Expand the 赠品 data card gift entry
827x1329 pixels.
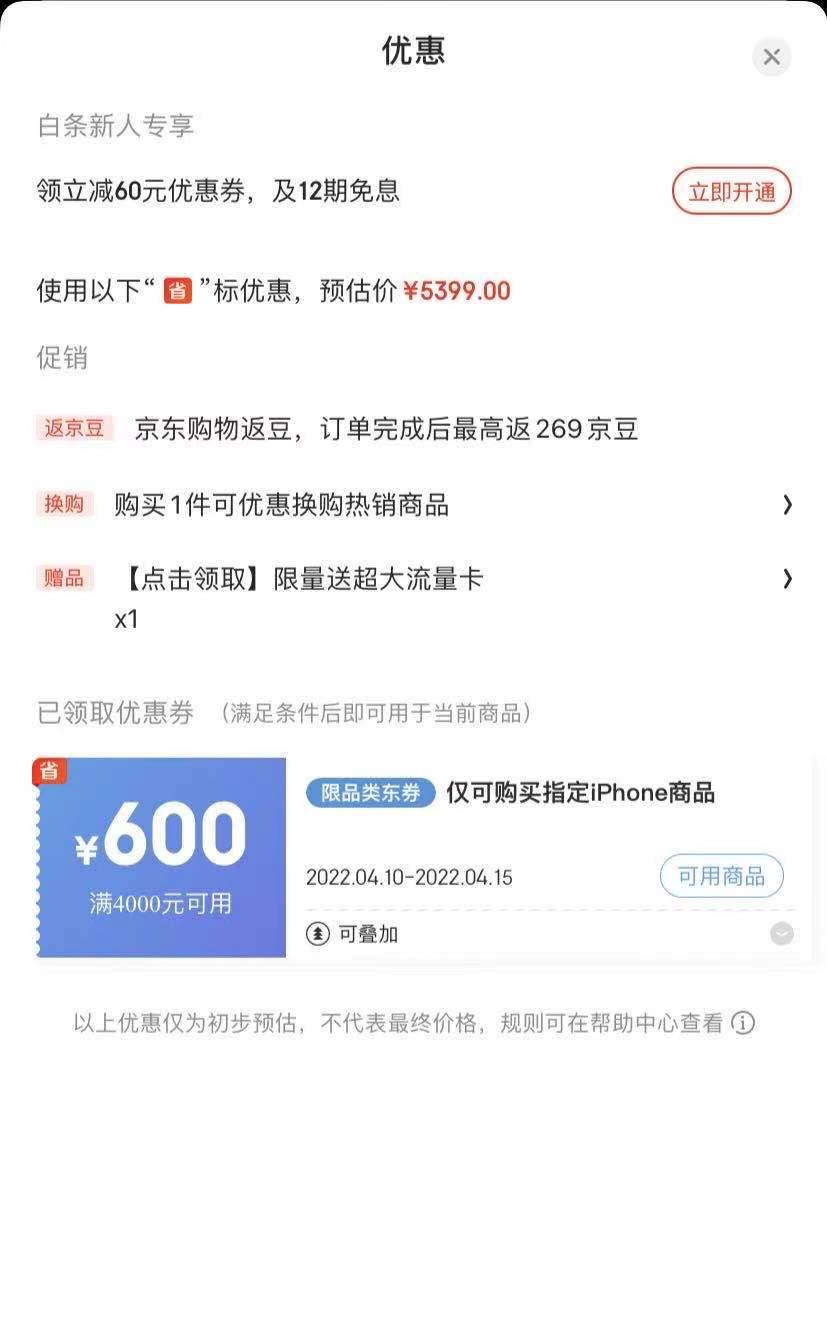tap(788, 578)
